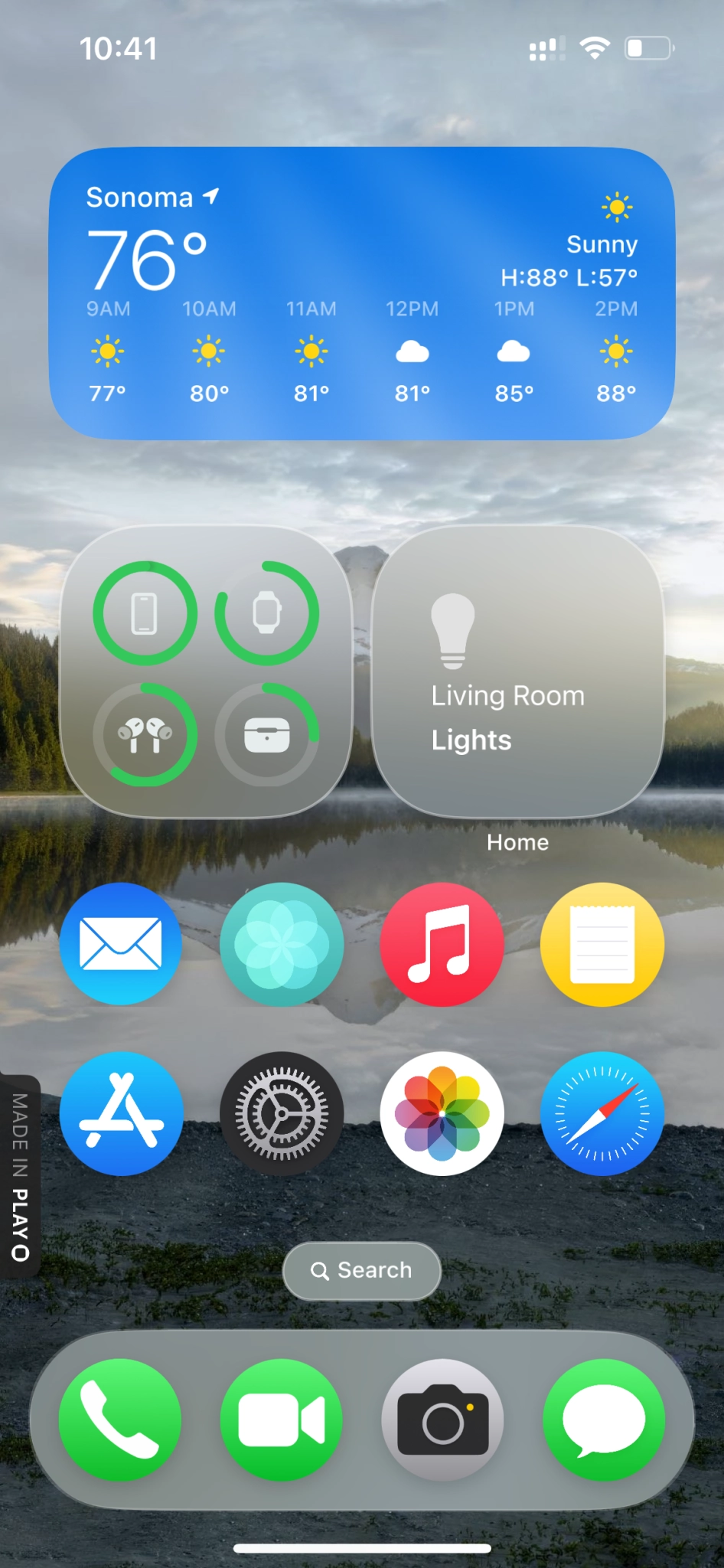Open the Phone app in dock

coord(121,1420)
